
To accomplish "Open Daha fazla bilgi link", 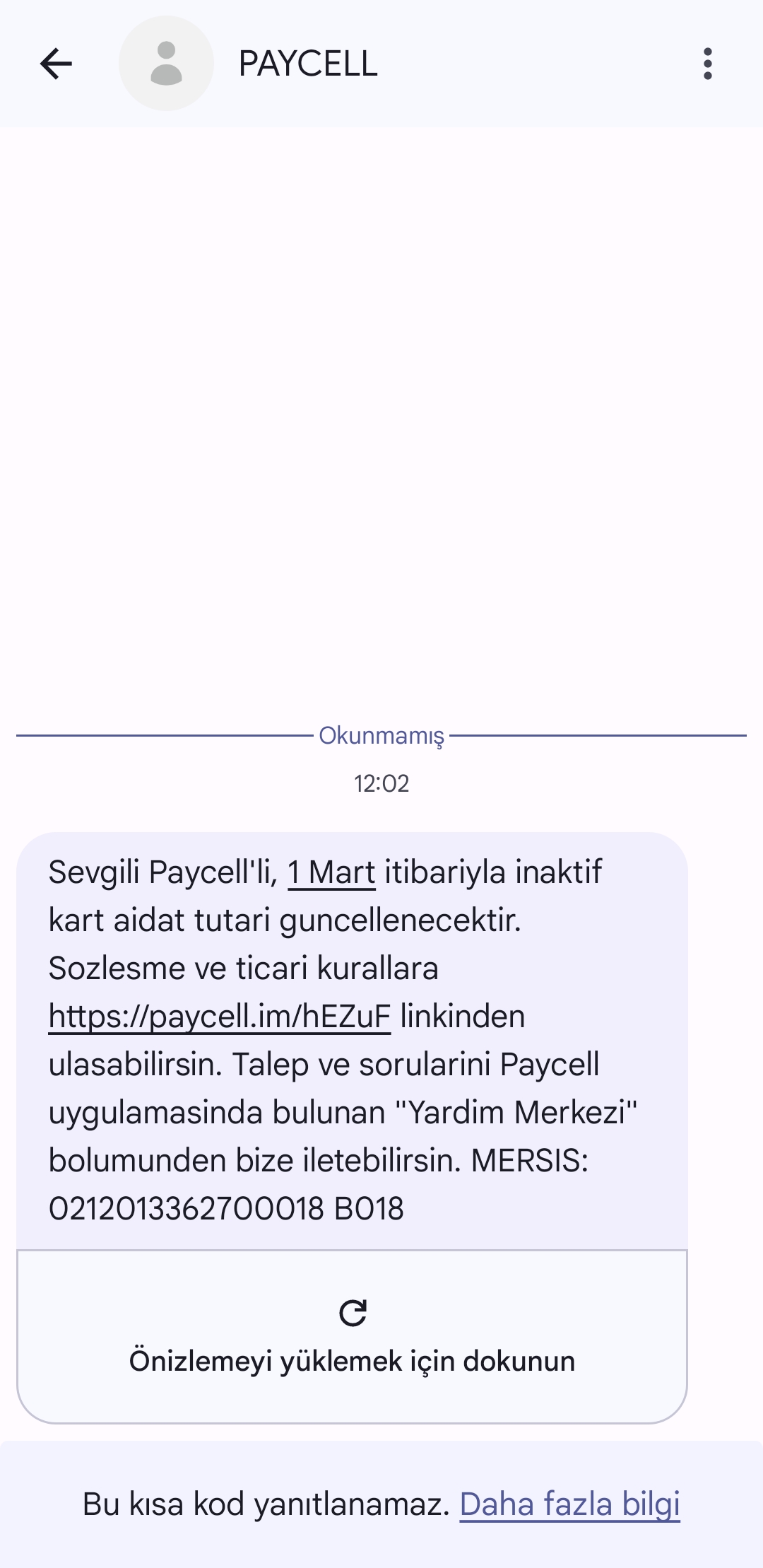I will tap(569, 1504).
